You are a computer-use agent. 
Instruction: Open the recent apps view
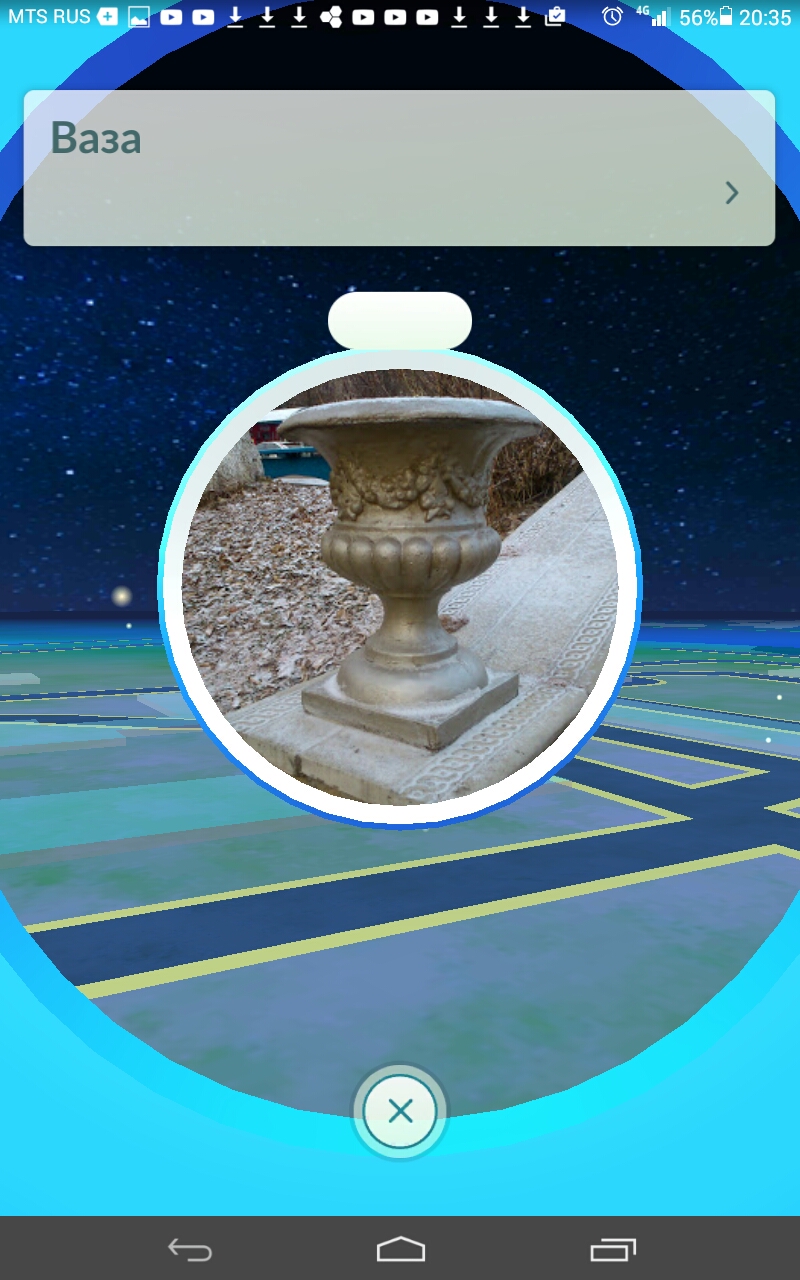pyautogui.click(x=612, y=1249)
